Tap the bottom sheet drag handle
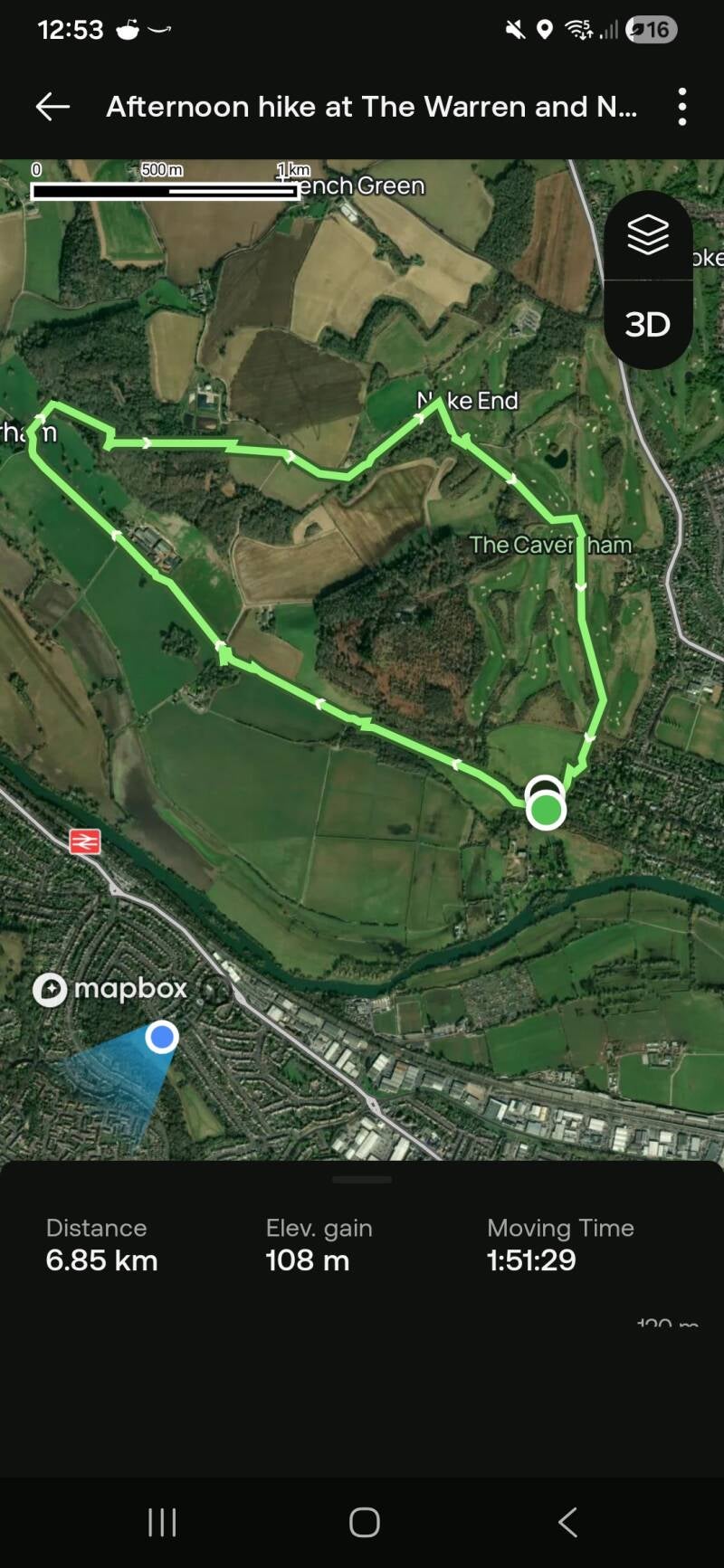 (x=362, y=1180)
